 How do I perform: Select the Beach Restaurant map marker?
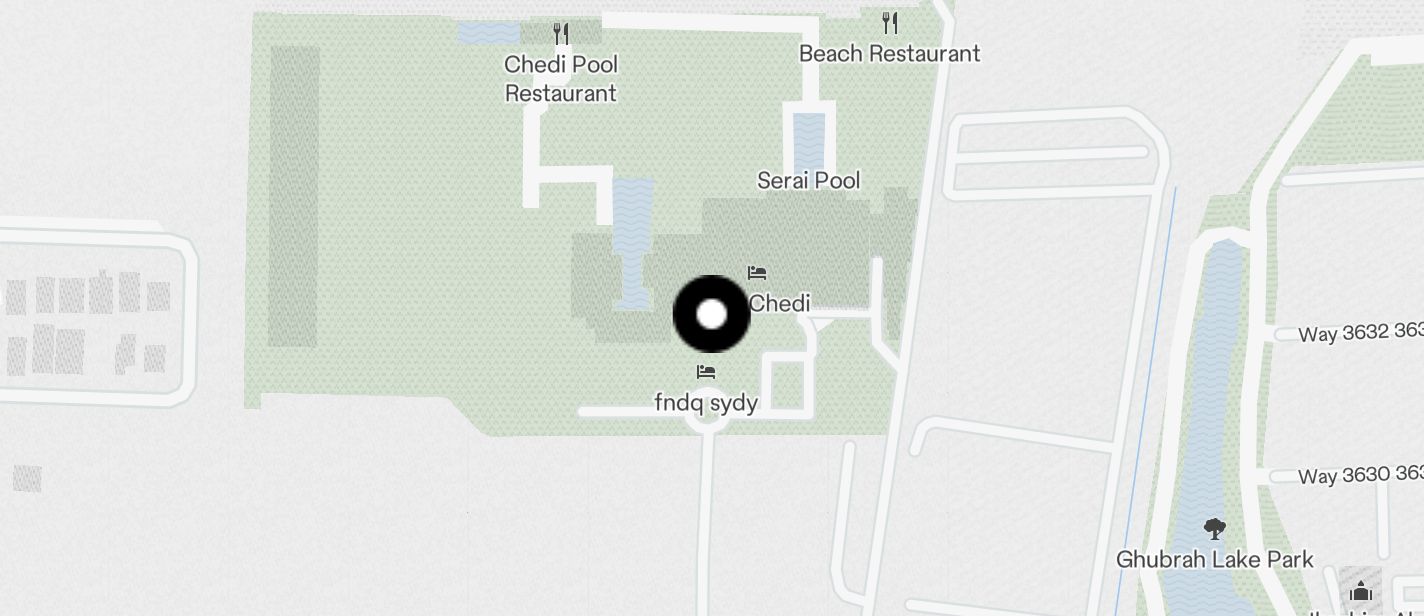(889, 23)
